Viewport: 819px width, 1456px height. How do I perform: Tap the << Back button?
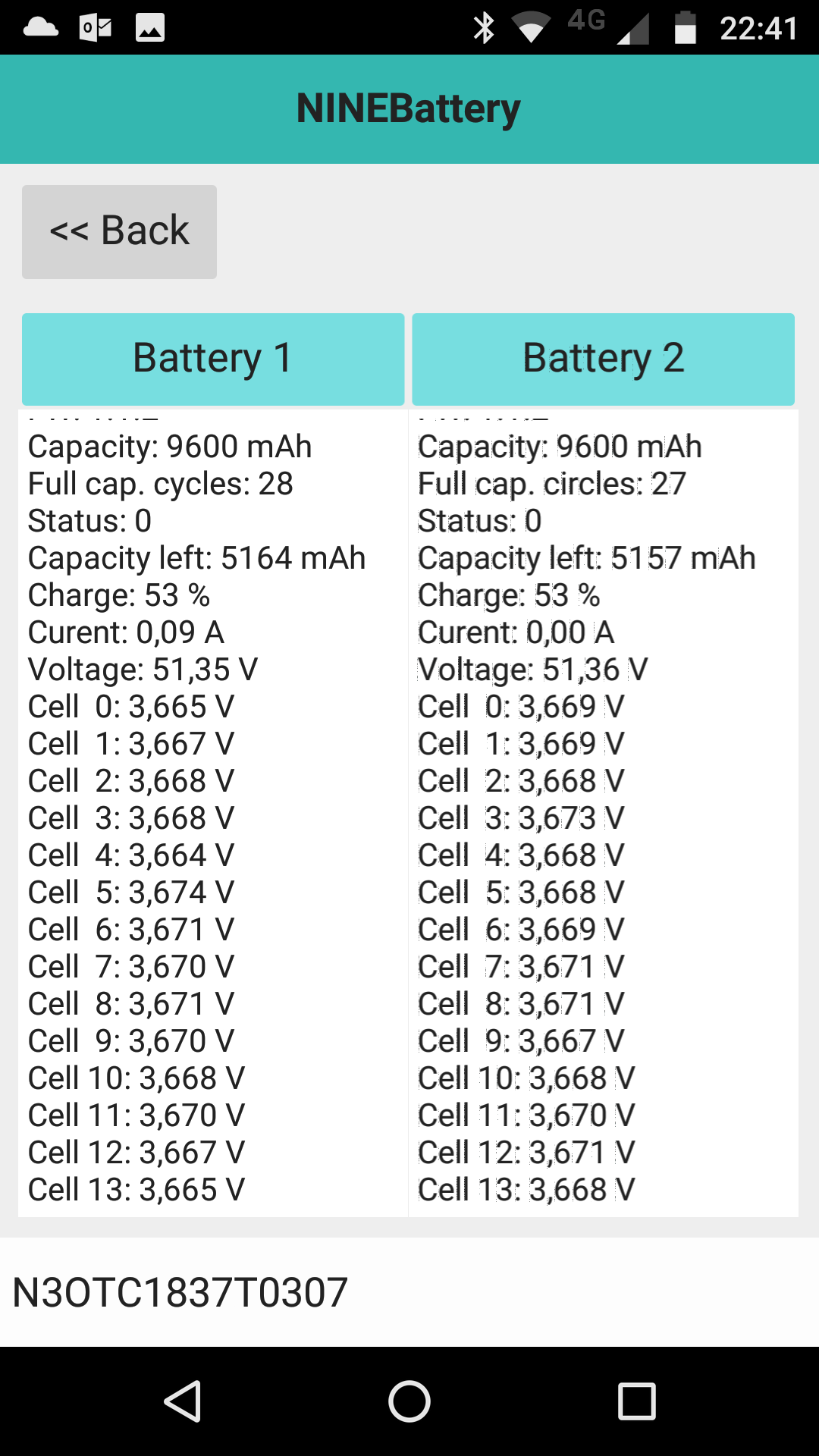click(x=119, y=232)
